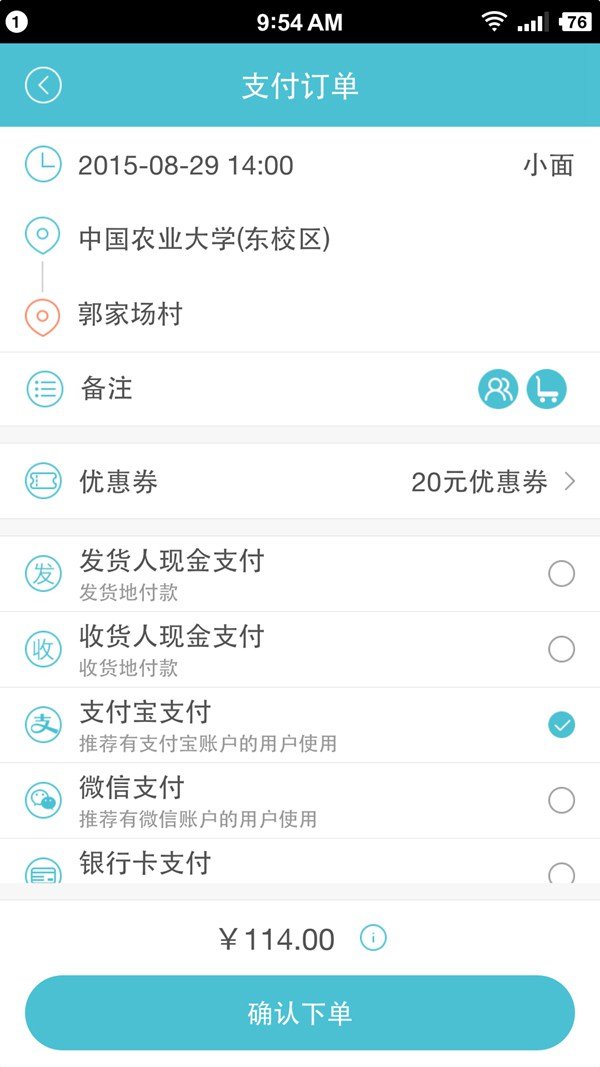Tap the people icon beside 备注
Screen dimensions: 600x1067
[498, 389]
